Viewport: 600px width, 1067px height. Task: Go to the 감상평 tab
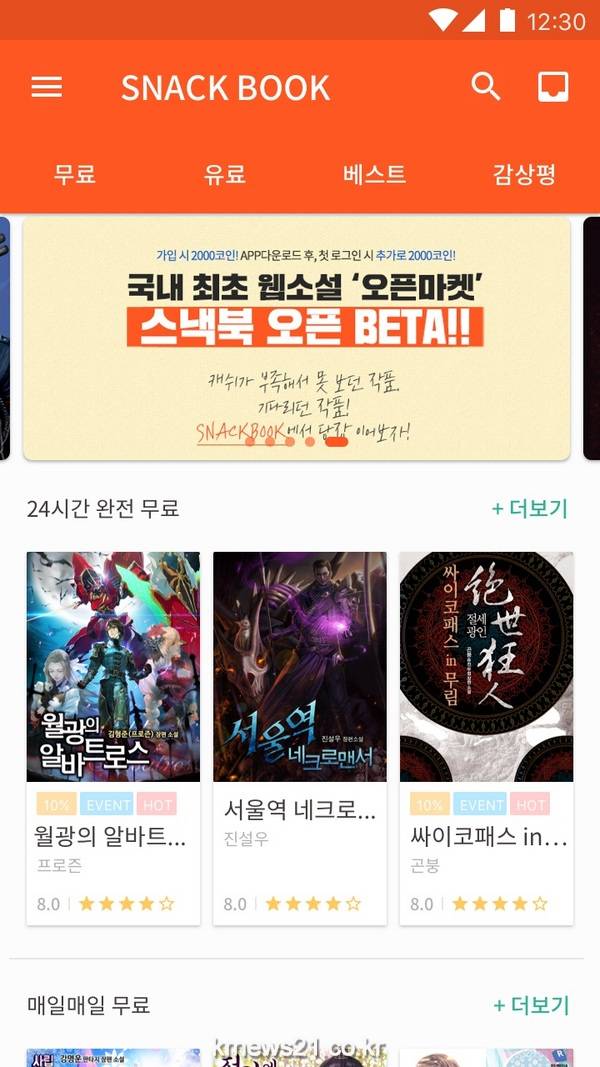(x=524, y=174)
